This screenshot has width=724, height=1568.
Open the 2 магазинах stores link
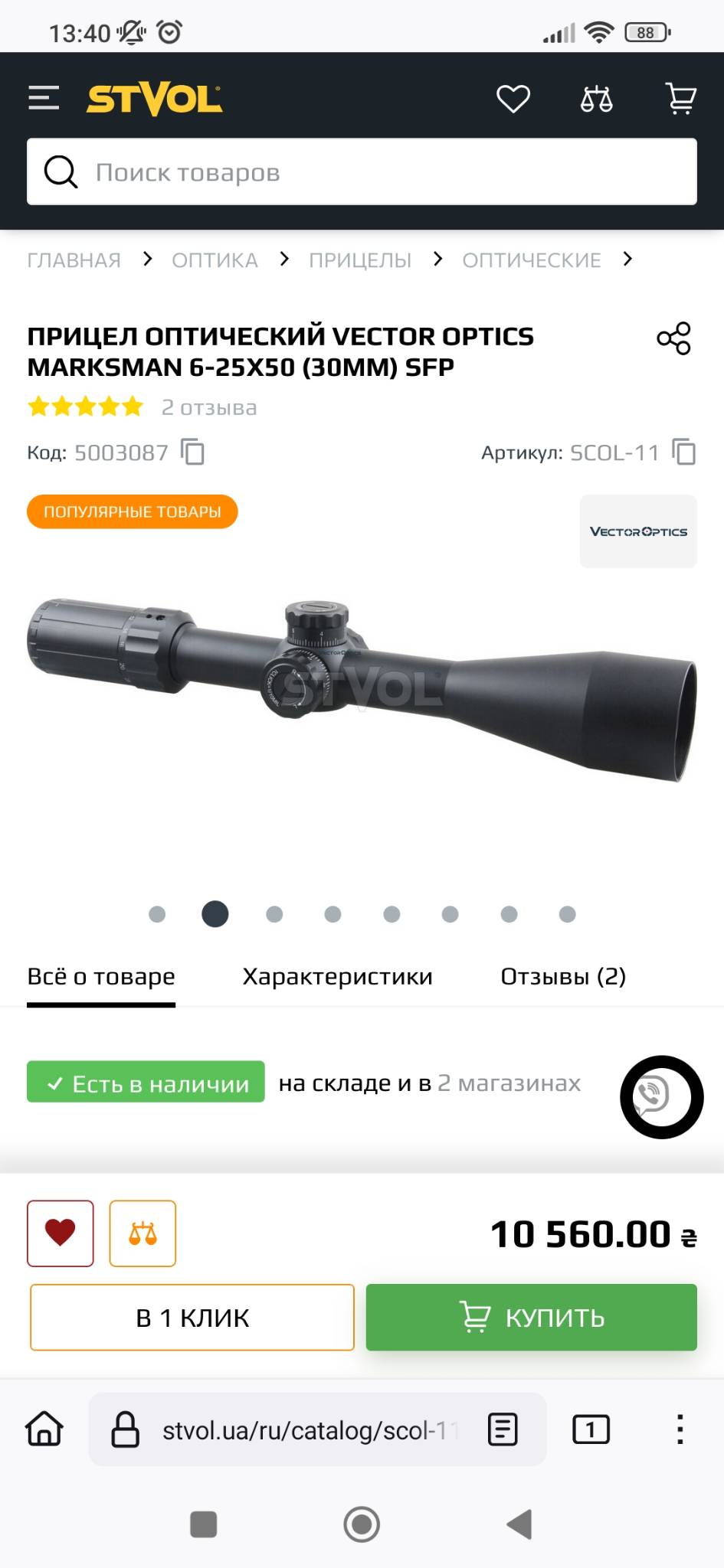509,1083
